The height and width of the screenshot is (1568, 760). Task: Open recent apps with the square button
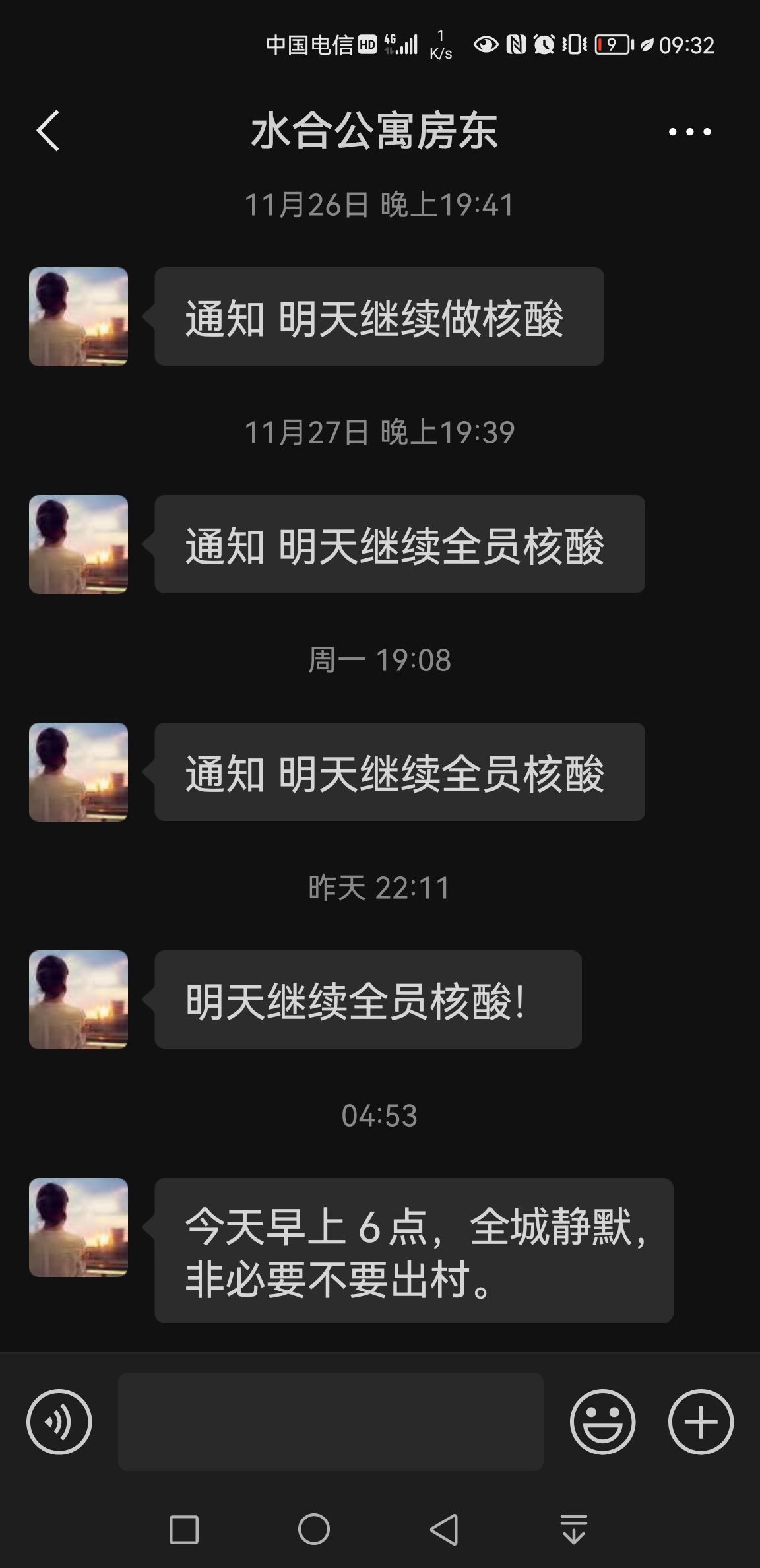184,1529
